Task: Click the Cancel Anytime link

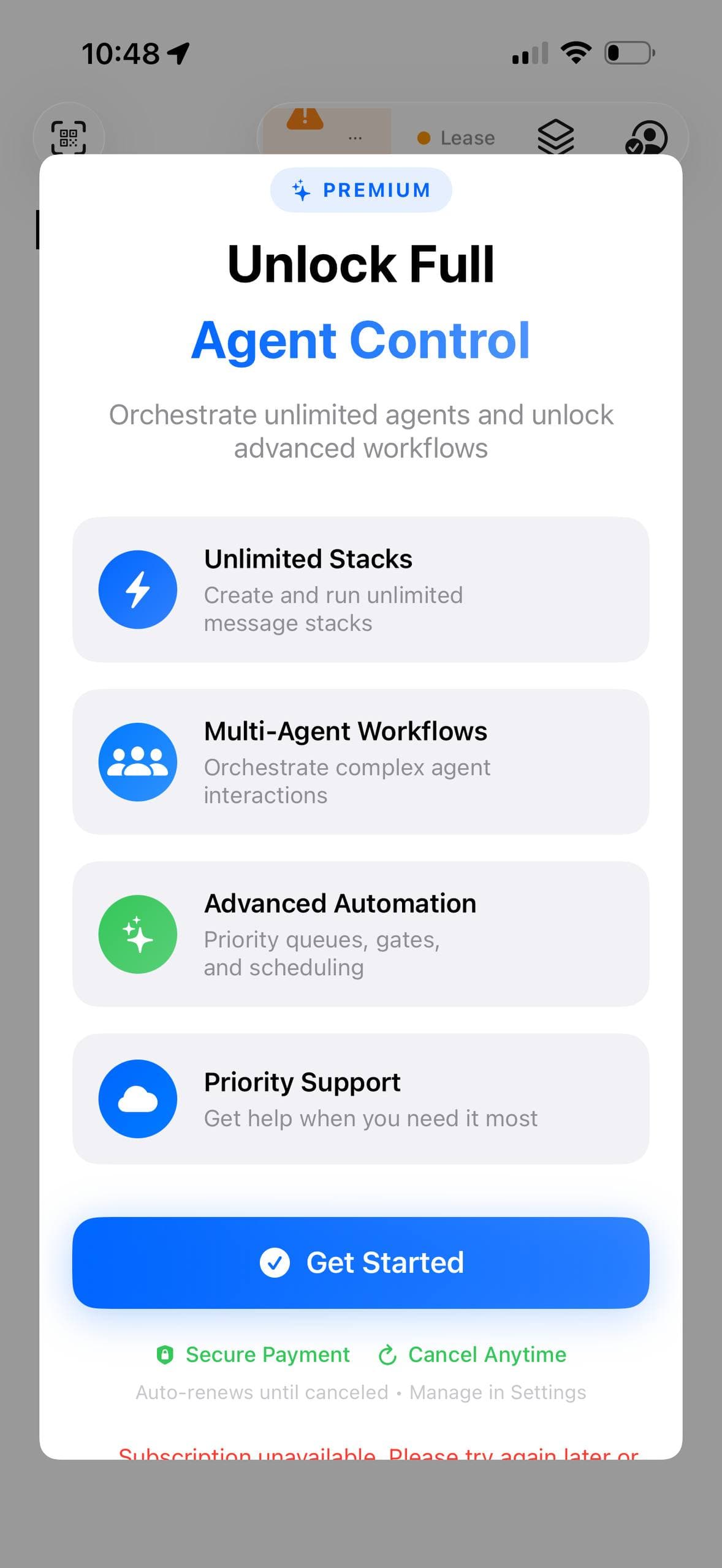Action: tap(486, 1354)
